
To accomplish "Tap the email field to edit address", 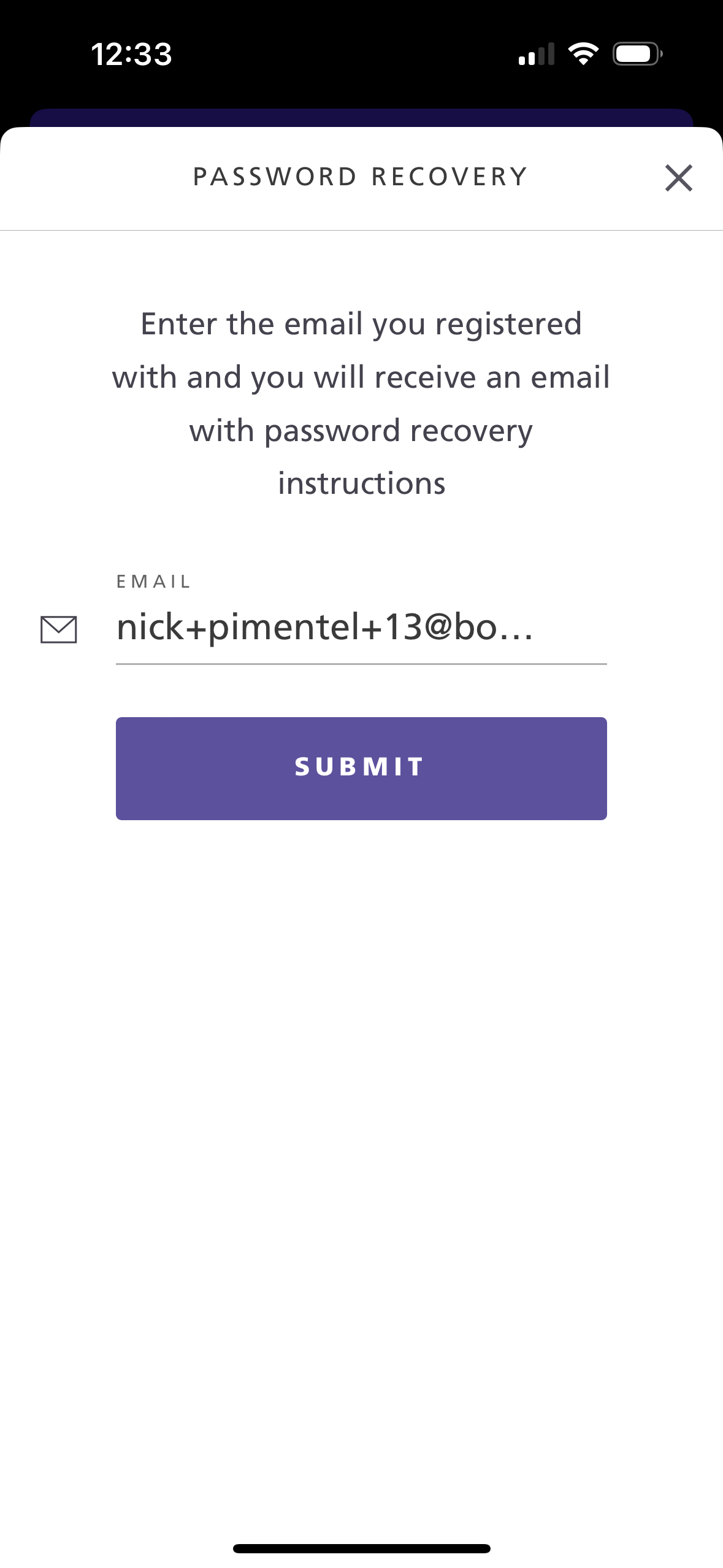I will point(361,629).
